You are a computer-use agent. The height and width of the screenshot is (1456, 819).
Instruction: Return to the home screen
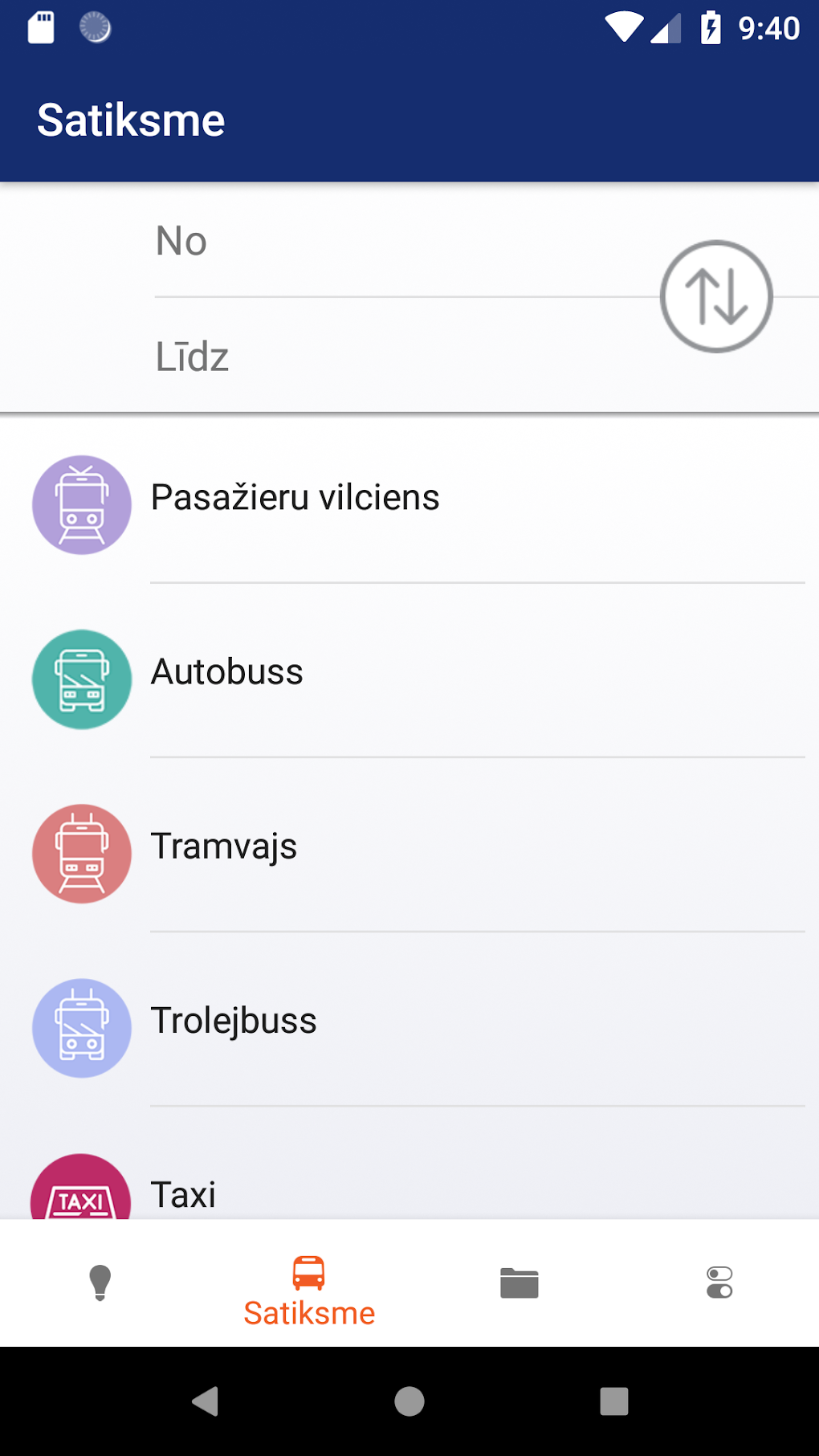click(409, 1401)
